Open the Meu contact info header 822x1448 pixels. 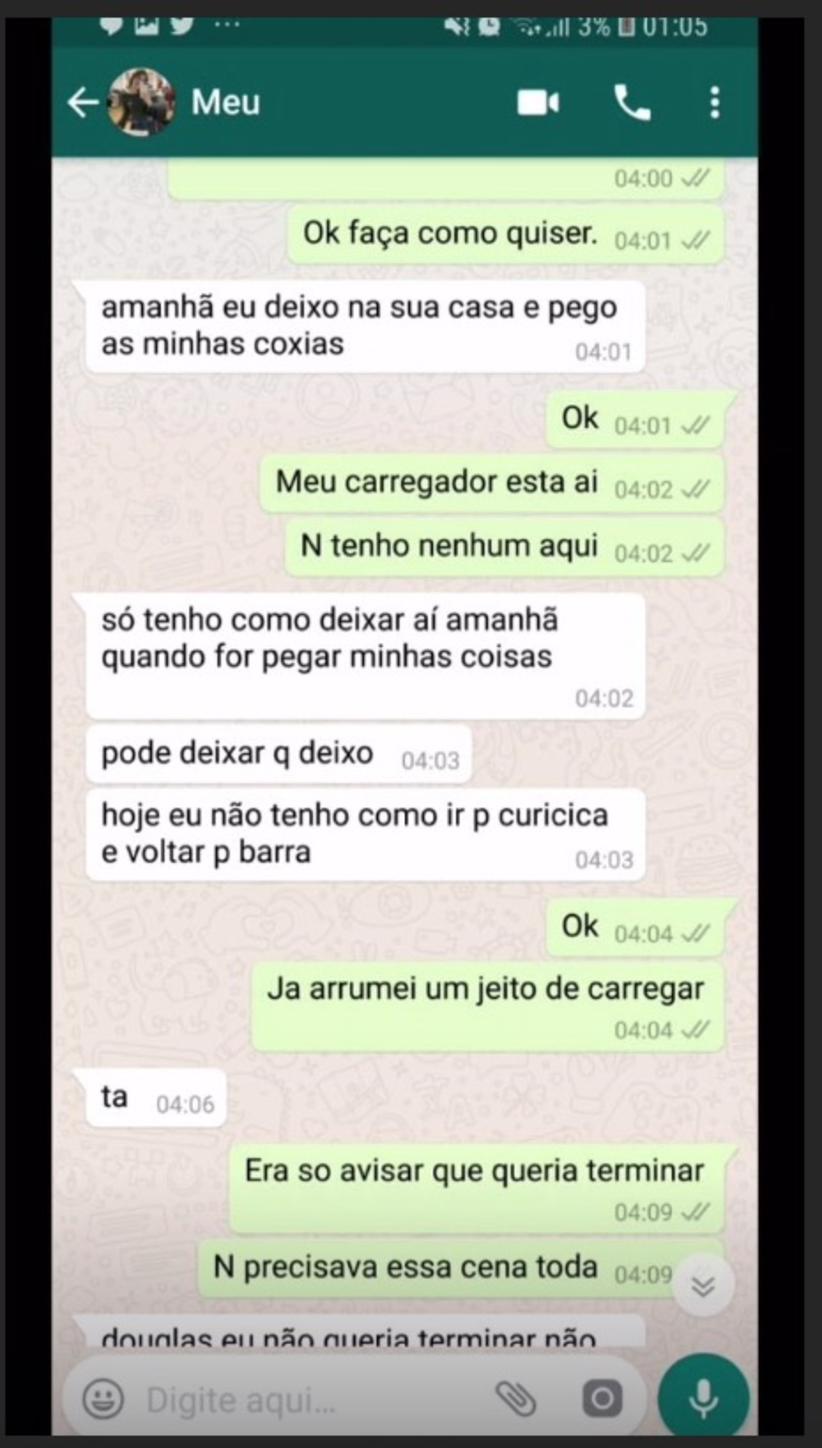pyautogui.click(x=226, y=102)
